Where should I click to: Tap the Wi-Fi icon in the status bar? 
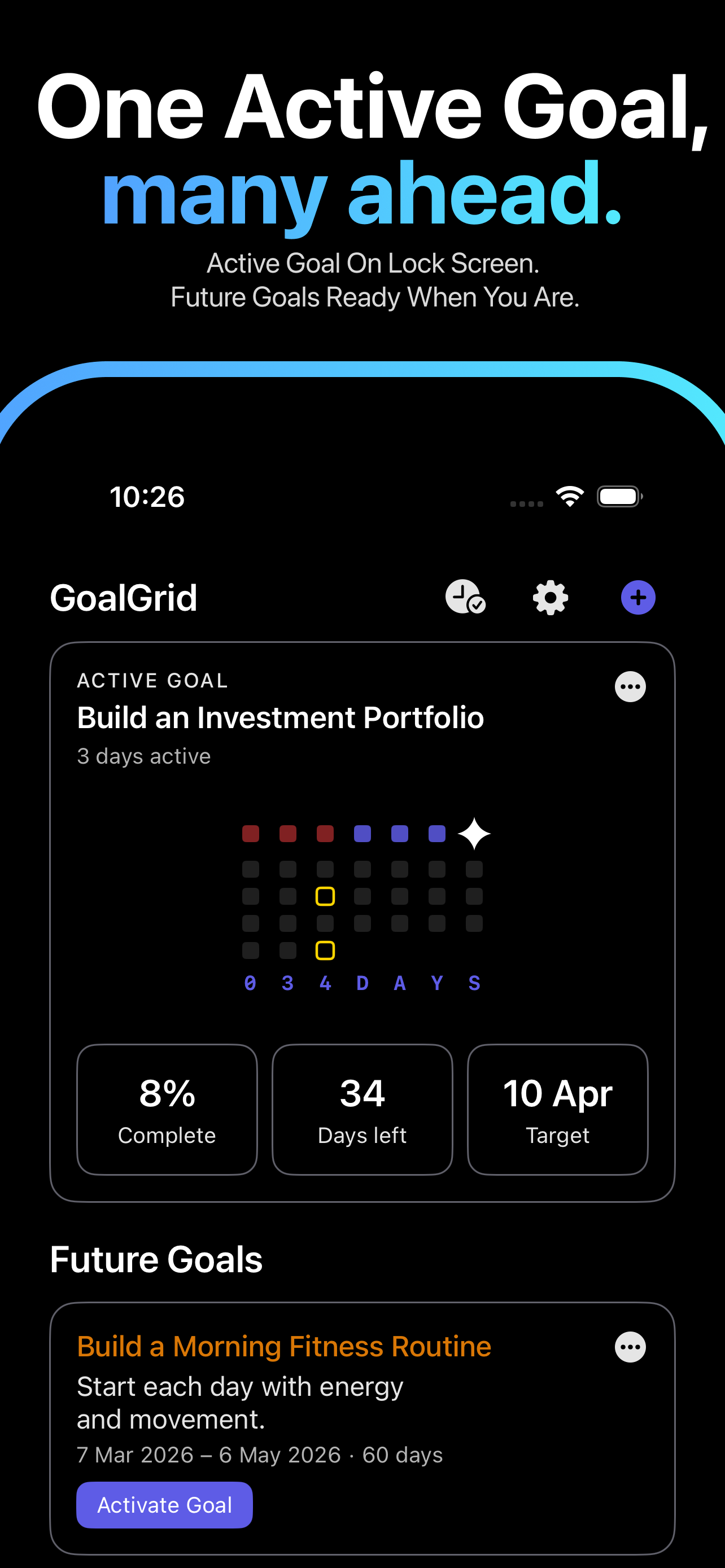[x=570, y=496]
